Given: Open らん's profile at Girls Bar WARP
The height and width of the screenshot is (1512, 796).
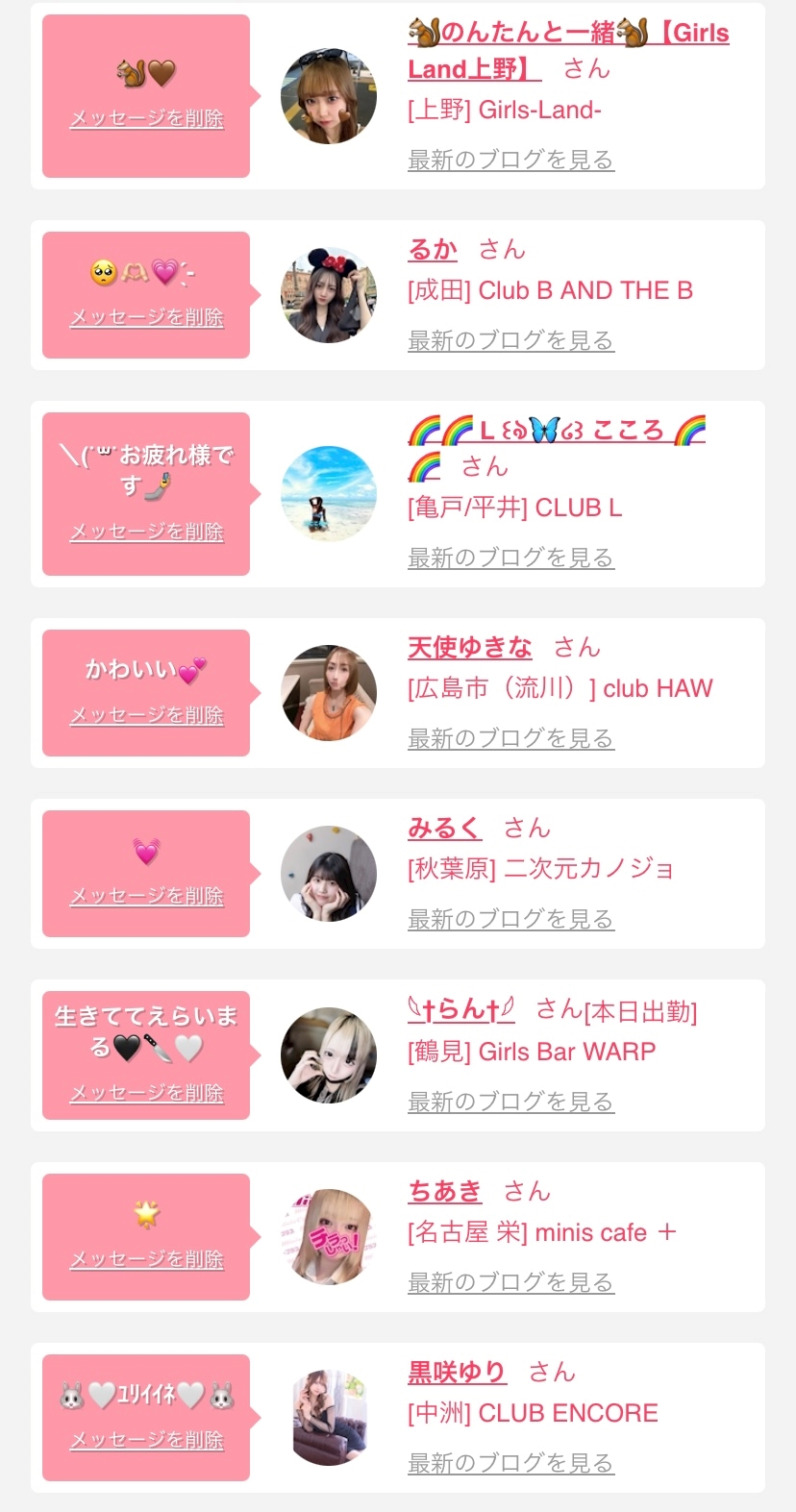Looking at the screenshot, I should coord(461,1009).
